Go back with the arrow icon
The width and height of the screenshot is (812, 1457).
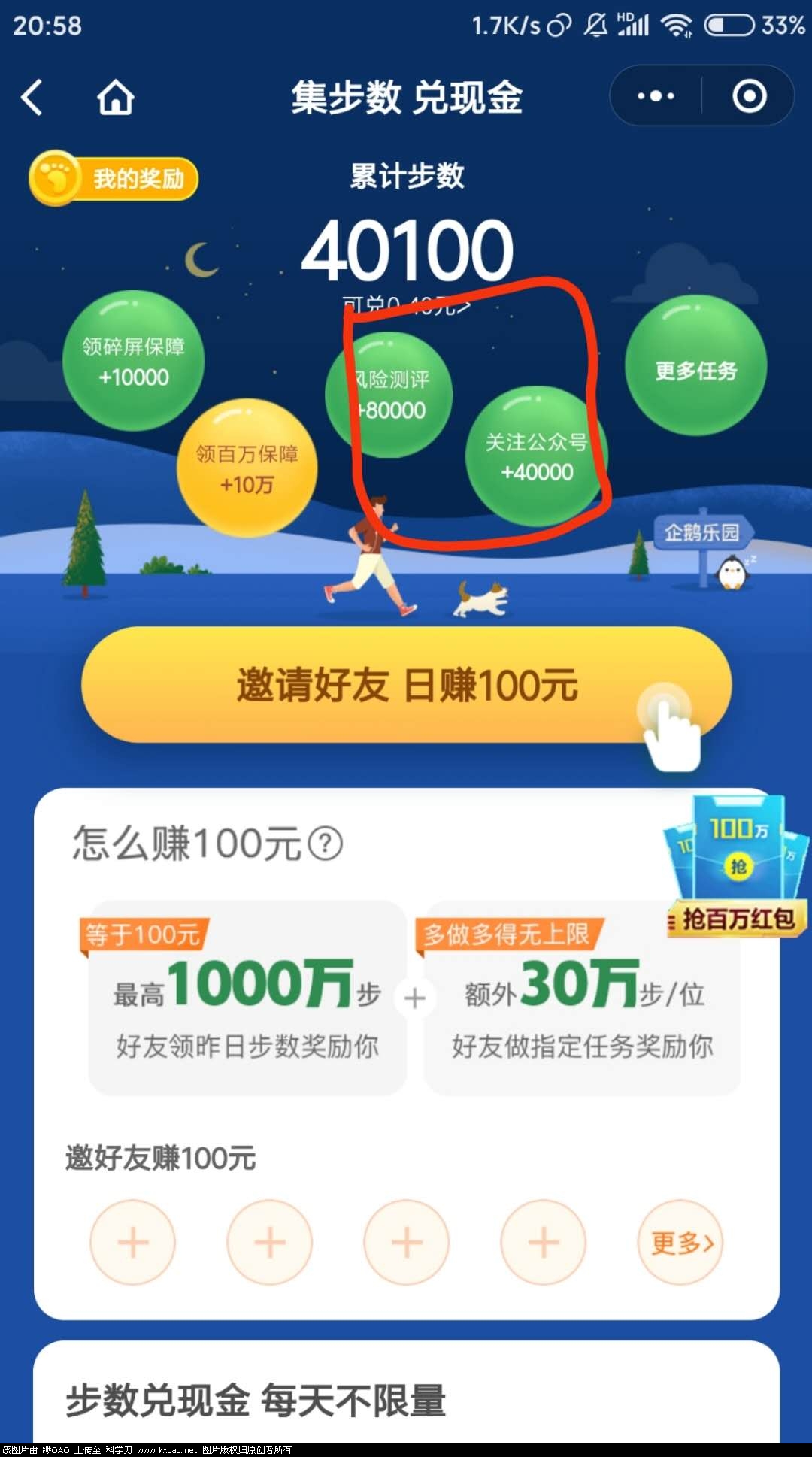32,98
